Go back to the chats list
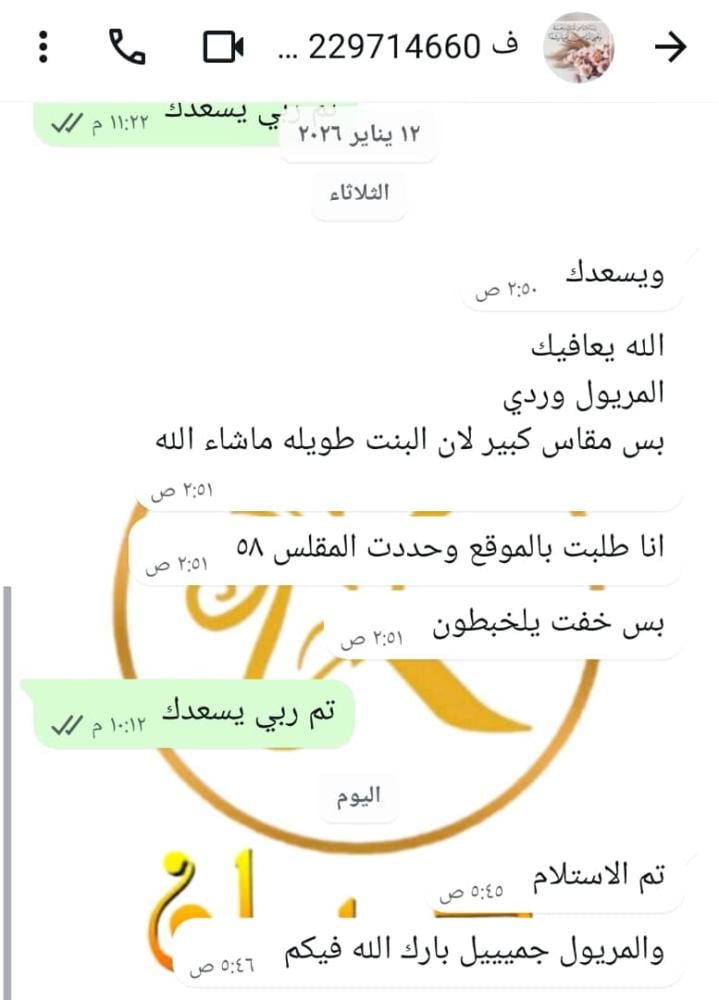 (x=669, y=47)
